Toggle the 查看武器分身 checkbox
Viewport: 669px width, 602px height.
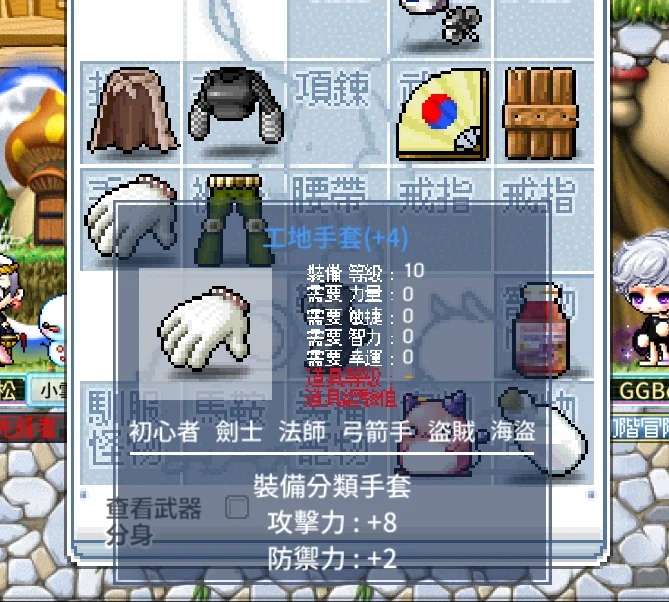pyautogui.click(x=237, y=507)
